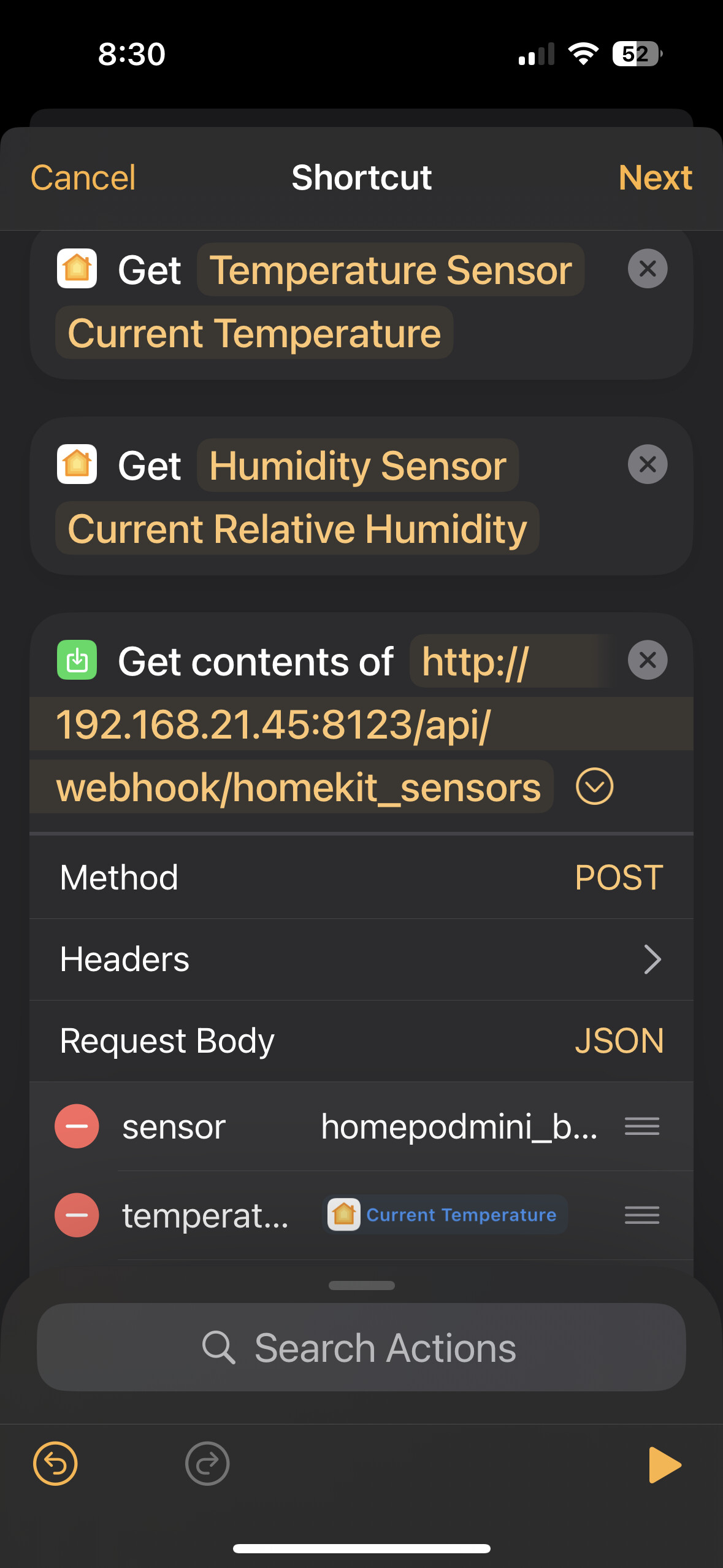Delete the sensor JSON field
Screen dimensions: 723x1568
pos(77,1126)
